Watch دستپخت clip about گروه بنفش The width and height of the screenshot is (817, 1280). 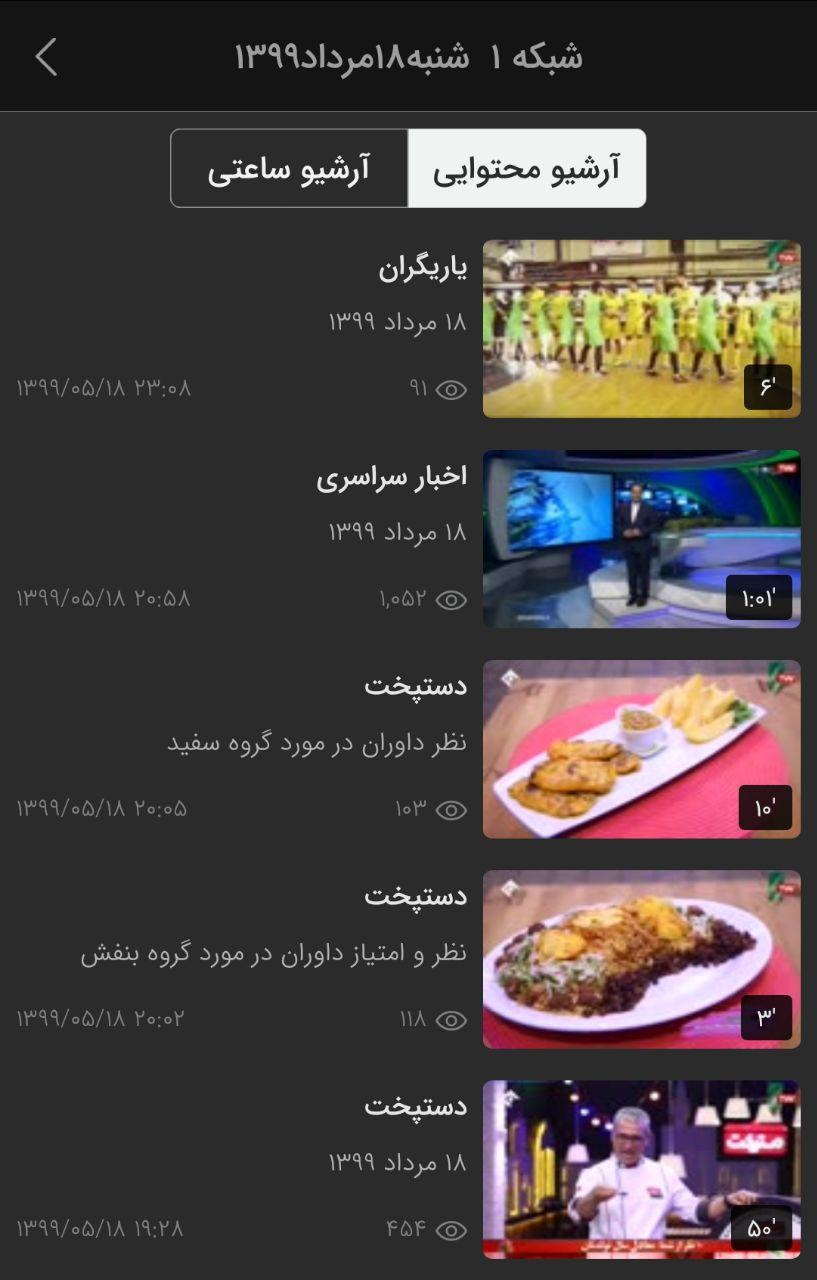pyautogui.click(x=641, y=958)
